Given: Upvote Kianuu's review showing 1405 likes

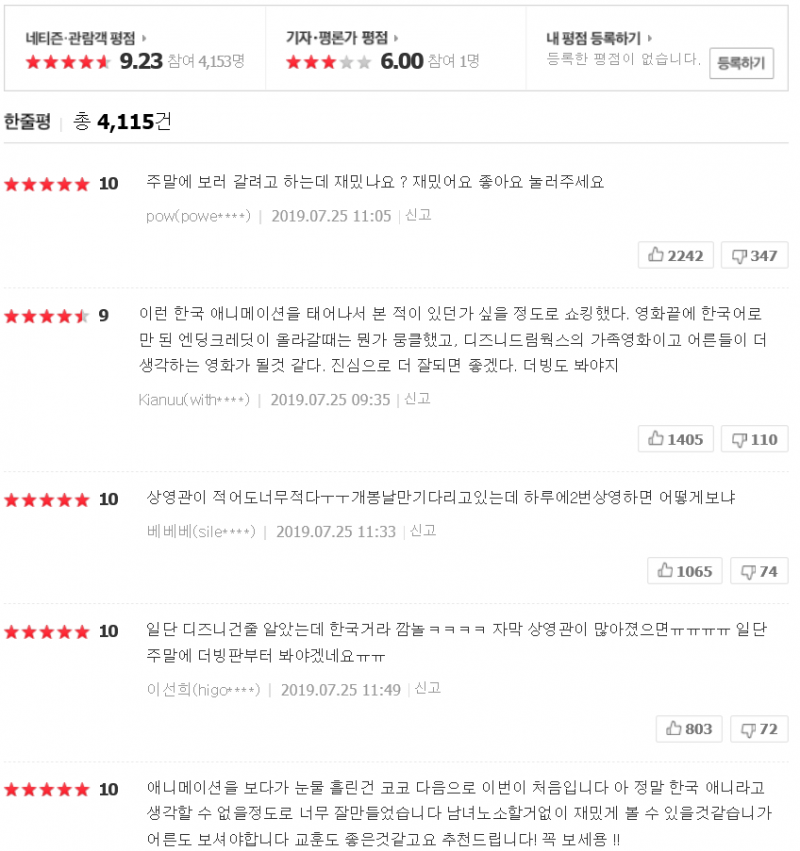Looking at the screenshot, I should [675, 439].
